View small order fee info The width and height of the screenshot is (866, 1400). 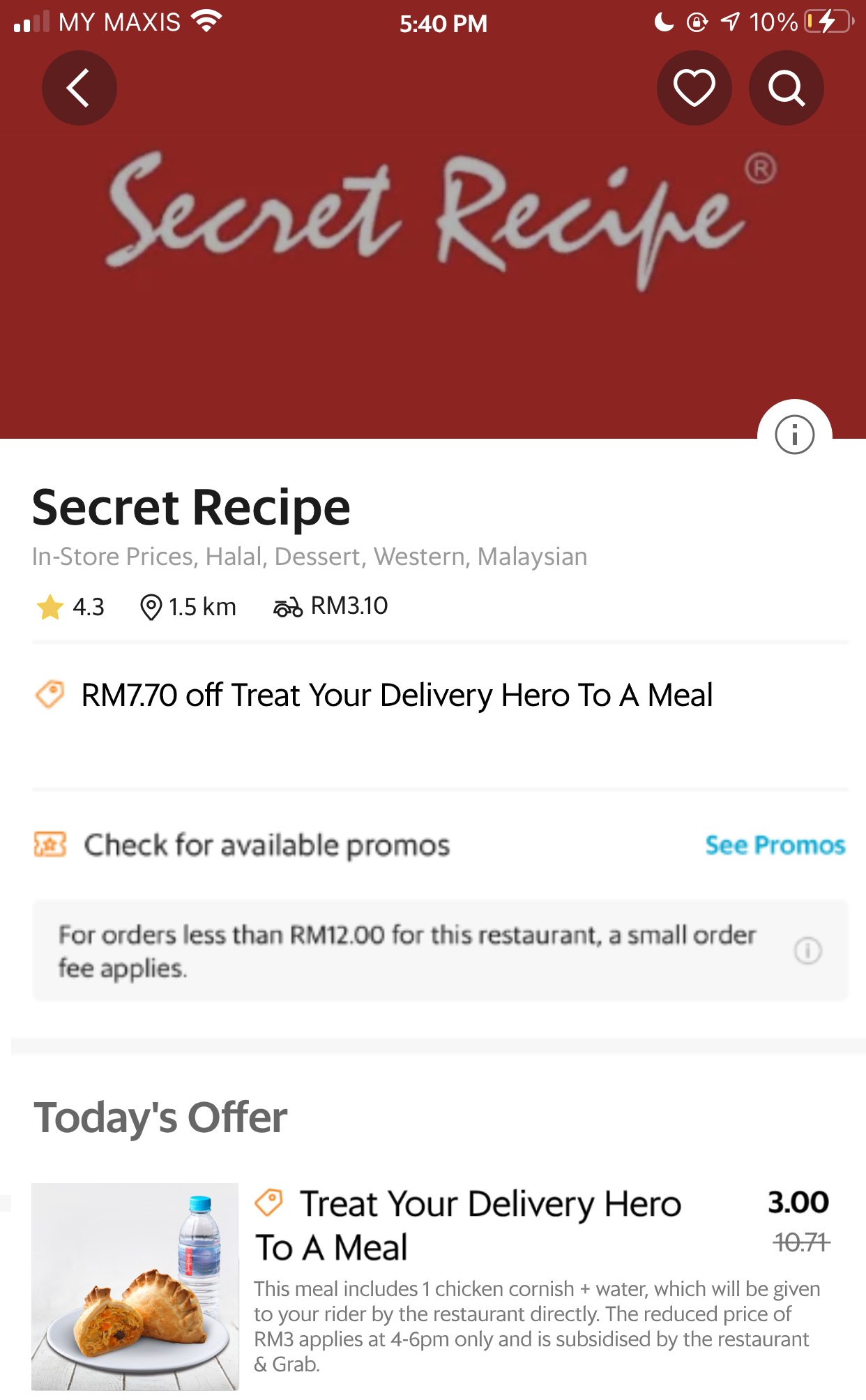click(807, 951)
